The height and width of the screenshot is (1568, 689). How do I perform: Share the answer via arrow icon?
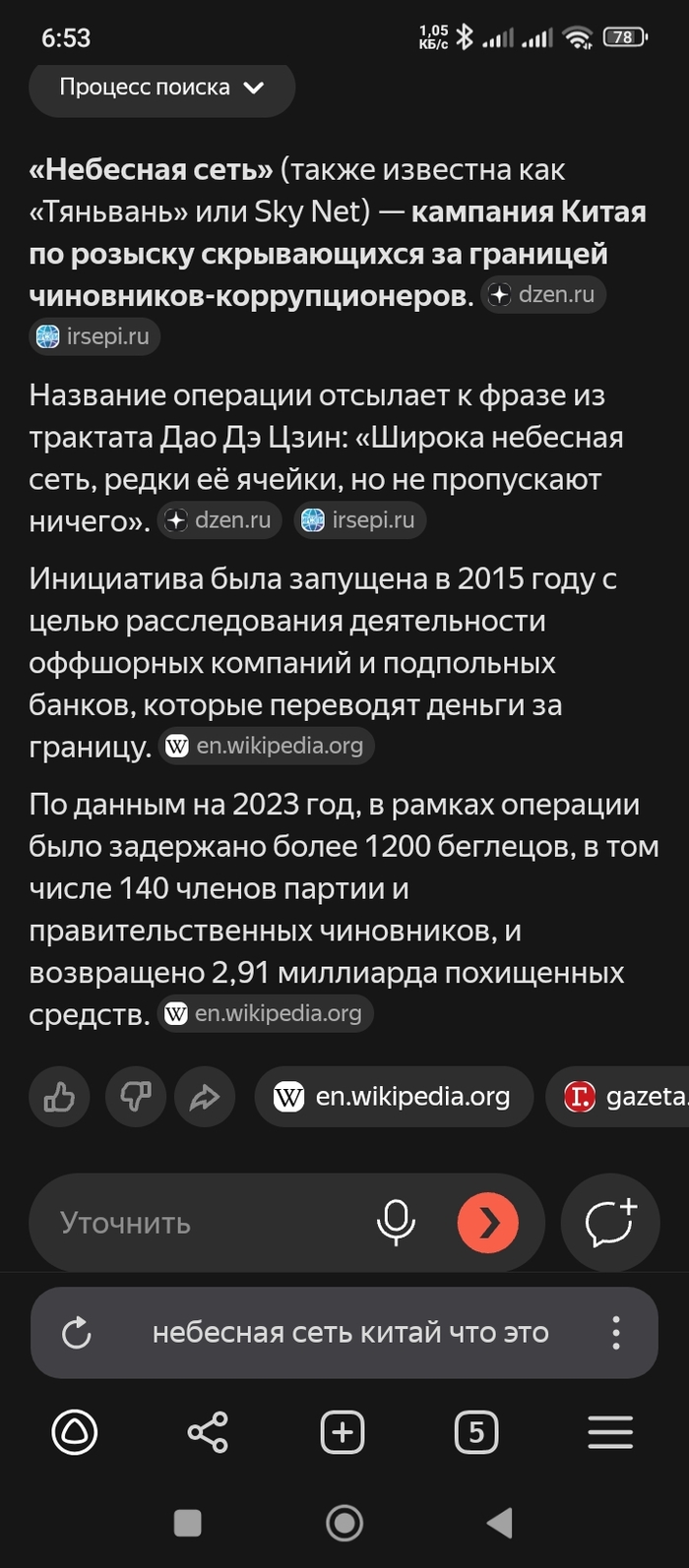tap(205, 1096)
